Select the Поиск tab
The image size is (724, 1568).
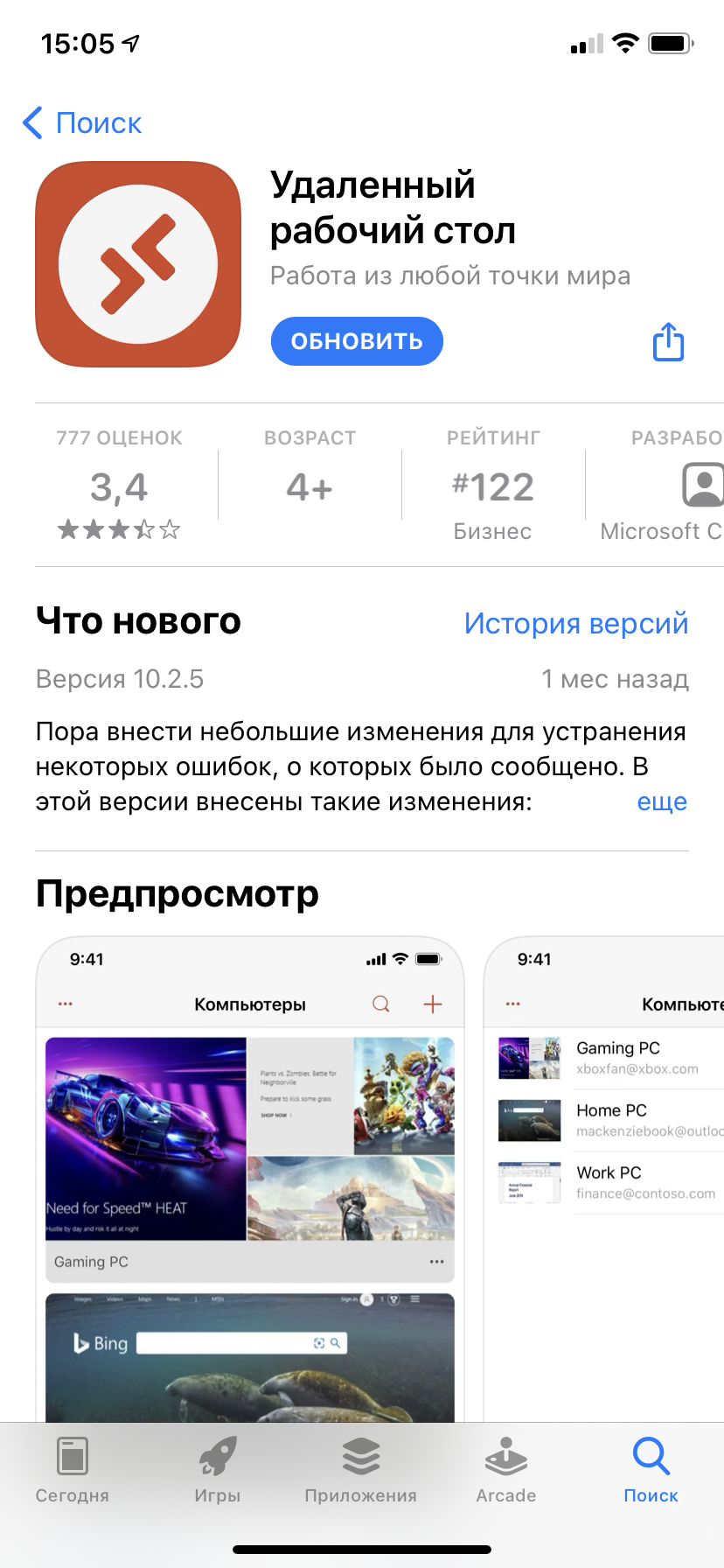coord(651,1472)
